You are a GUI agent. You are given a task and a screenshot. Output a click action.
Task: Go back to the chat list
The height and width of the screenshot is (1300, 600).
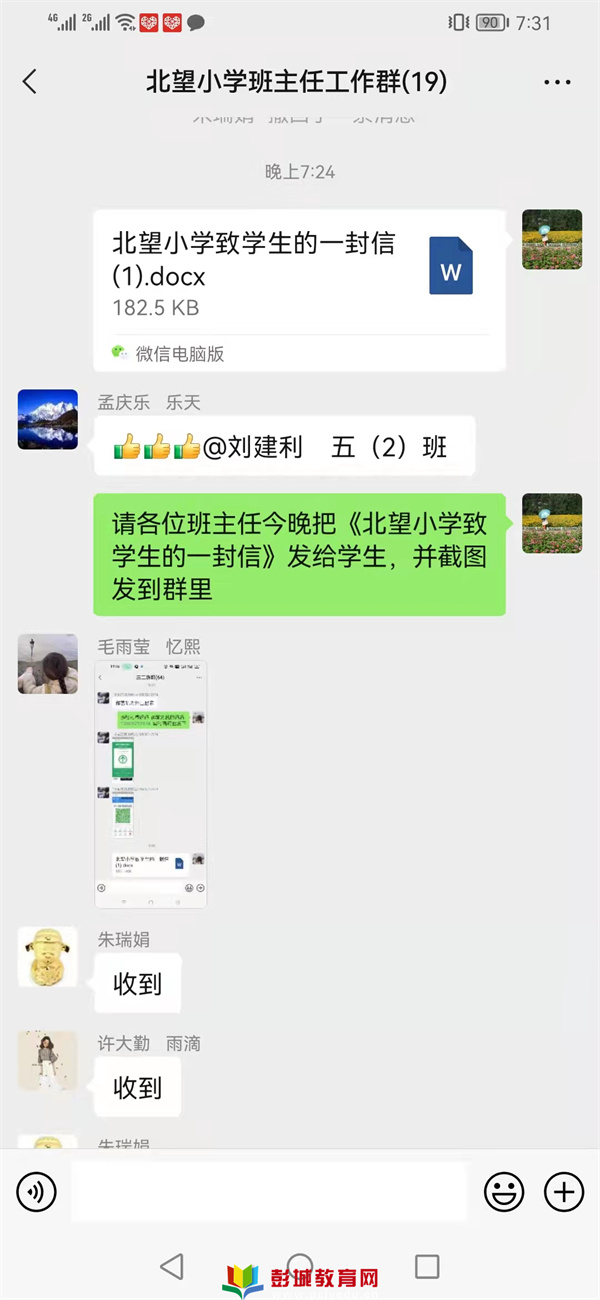tap(30, 82)
